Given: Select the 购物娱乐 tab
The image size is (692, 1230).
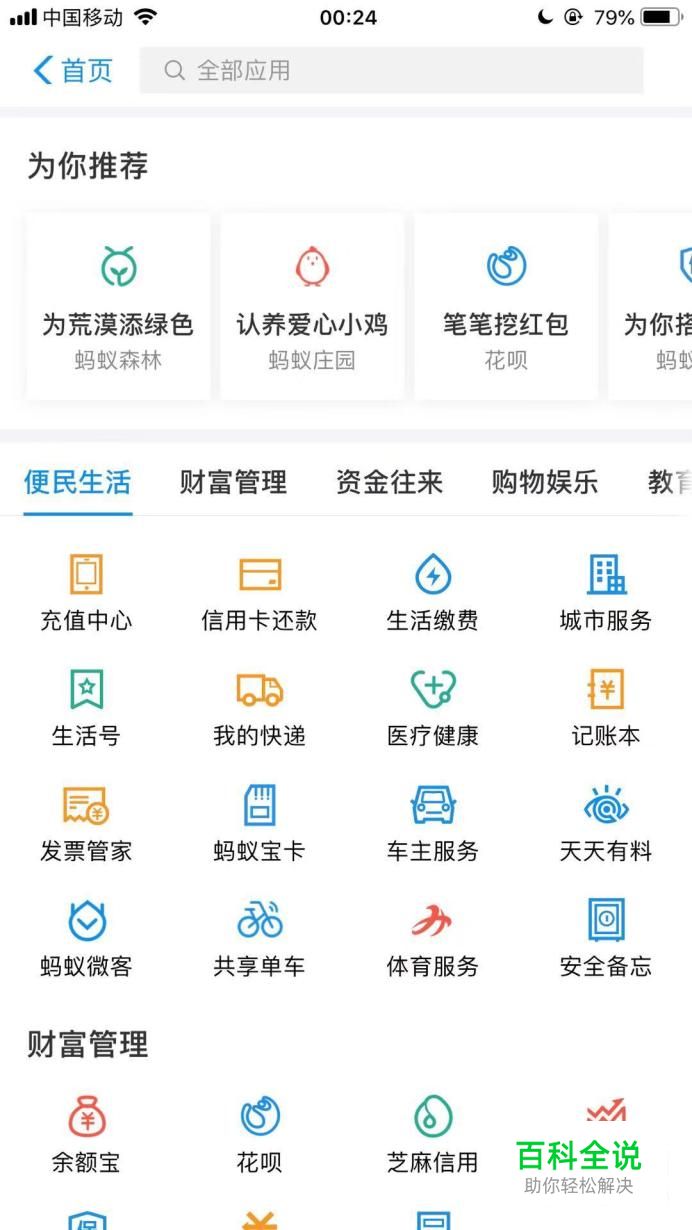Looking at the screenshot, I should click(x=545, y=482).
